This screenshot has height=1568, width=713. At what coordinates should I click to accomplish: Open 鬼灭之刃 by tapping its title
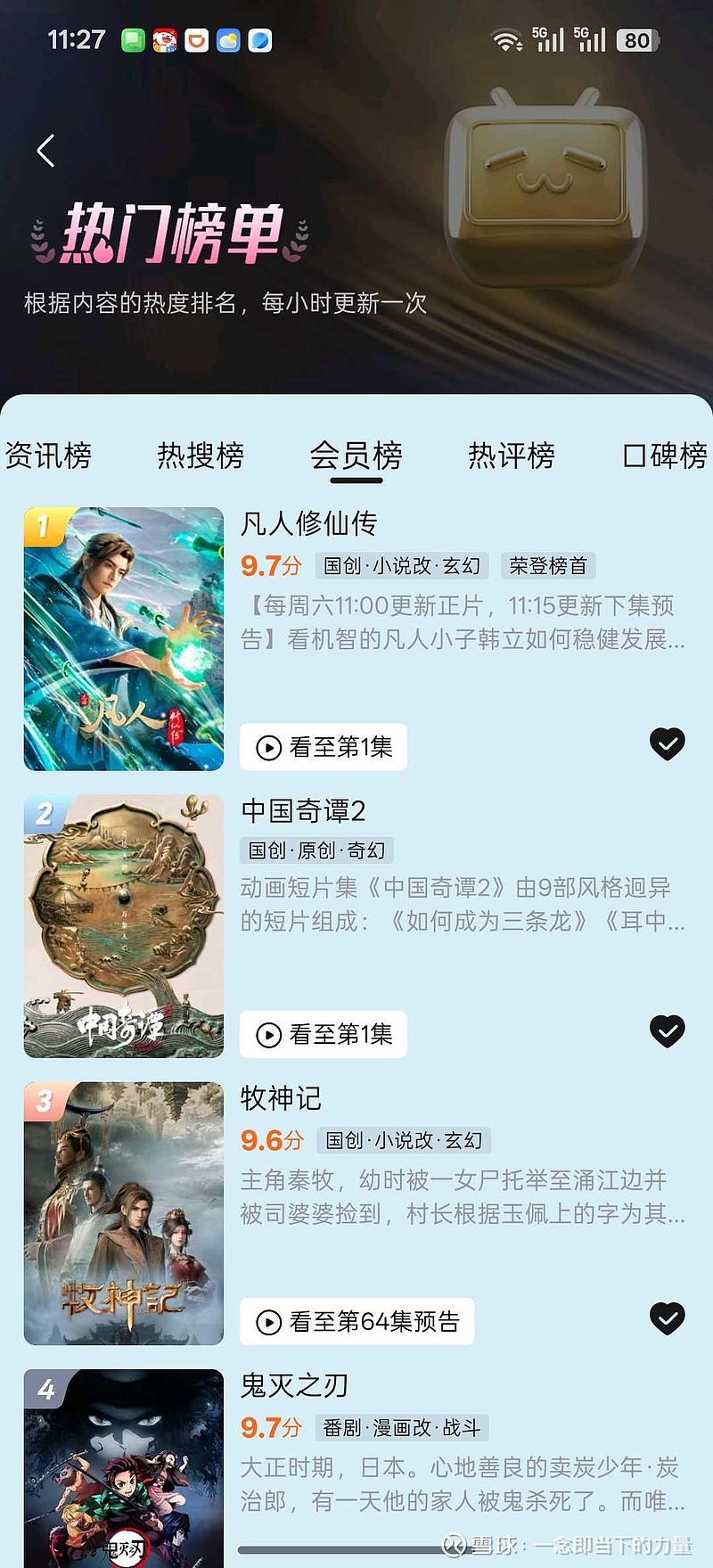click(293, 1386)
